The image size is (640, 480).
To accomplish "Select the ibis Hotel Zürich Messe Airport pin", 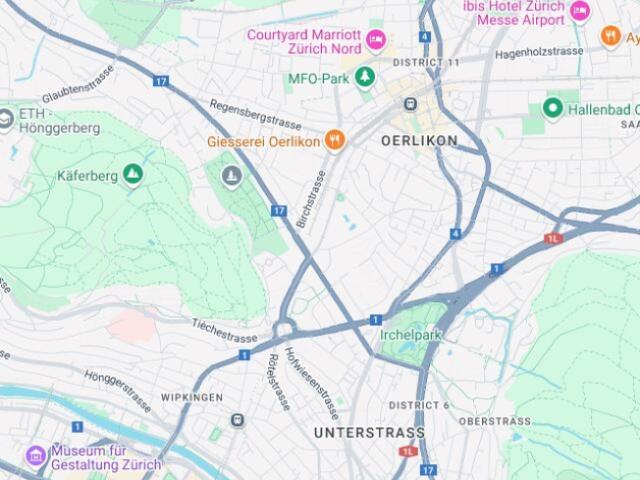I will pos(580,12).
